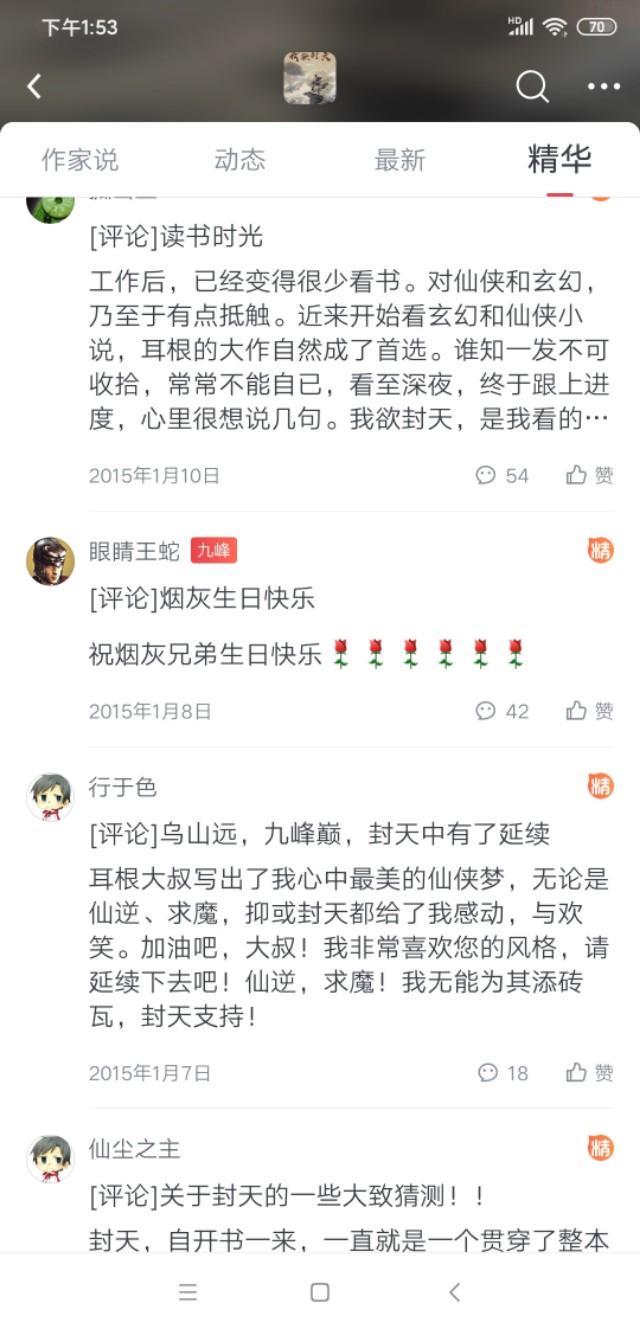Open 行于色's avatar
Image resolution: width=640 pixels, height=1329 pixels.
coord(50,797)
